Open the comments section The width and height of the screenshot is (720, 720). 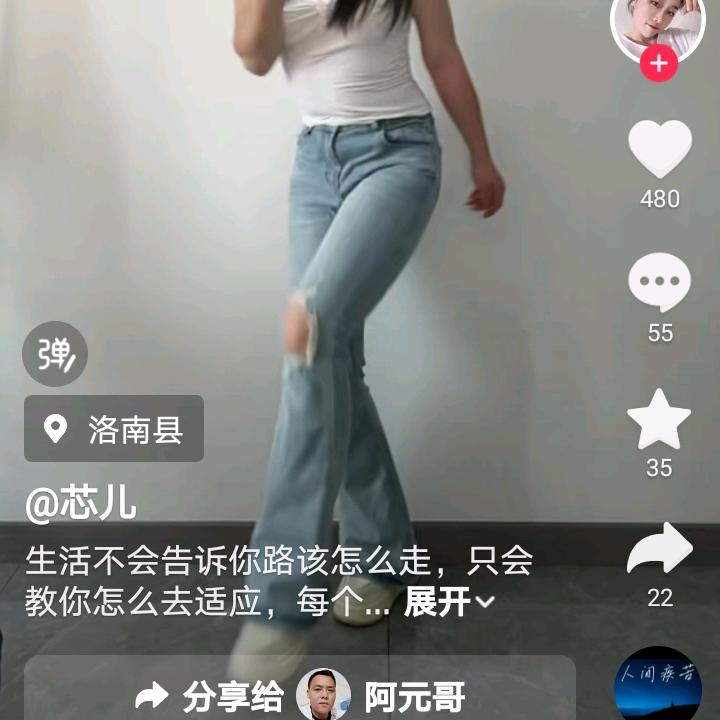coord(659,283)
